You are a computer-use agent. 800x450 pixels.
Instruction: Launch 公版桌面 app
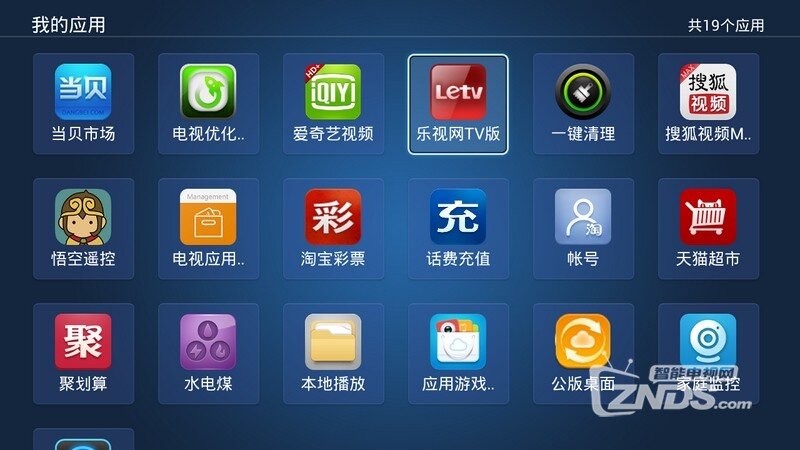point(583,353)
